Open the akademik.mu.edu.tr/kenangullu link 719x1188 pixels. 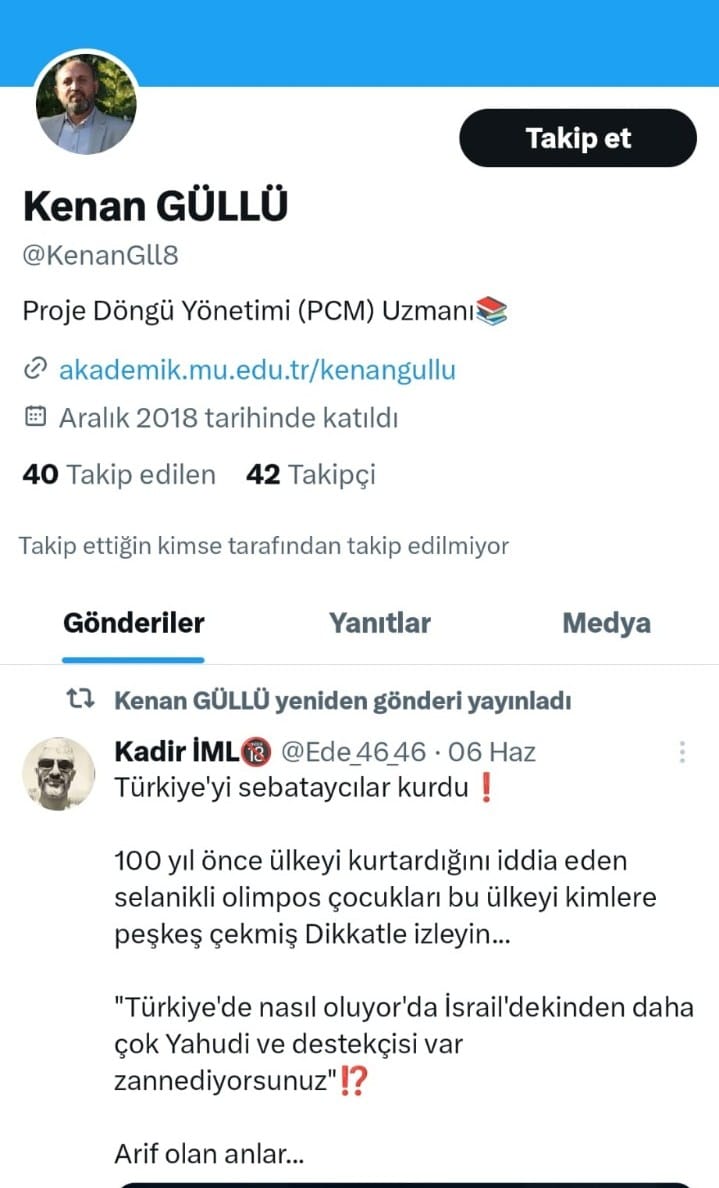click(x=257, y=370)
